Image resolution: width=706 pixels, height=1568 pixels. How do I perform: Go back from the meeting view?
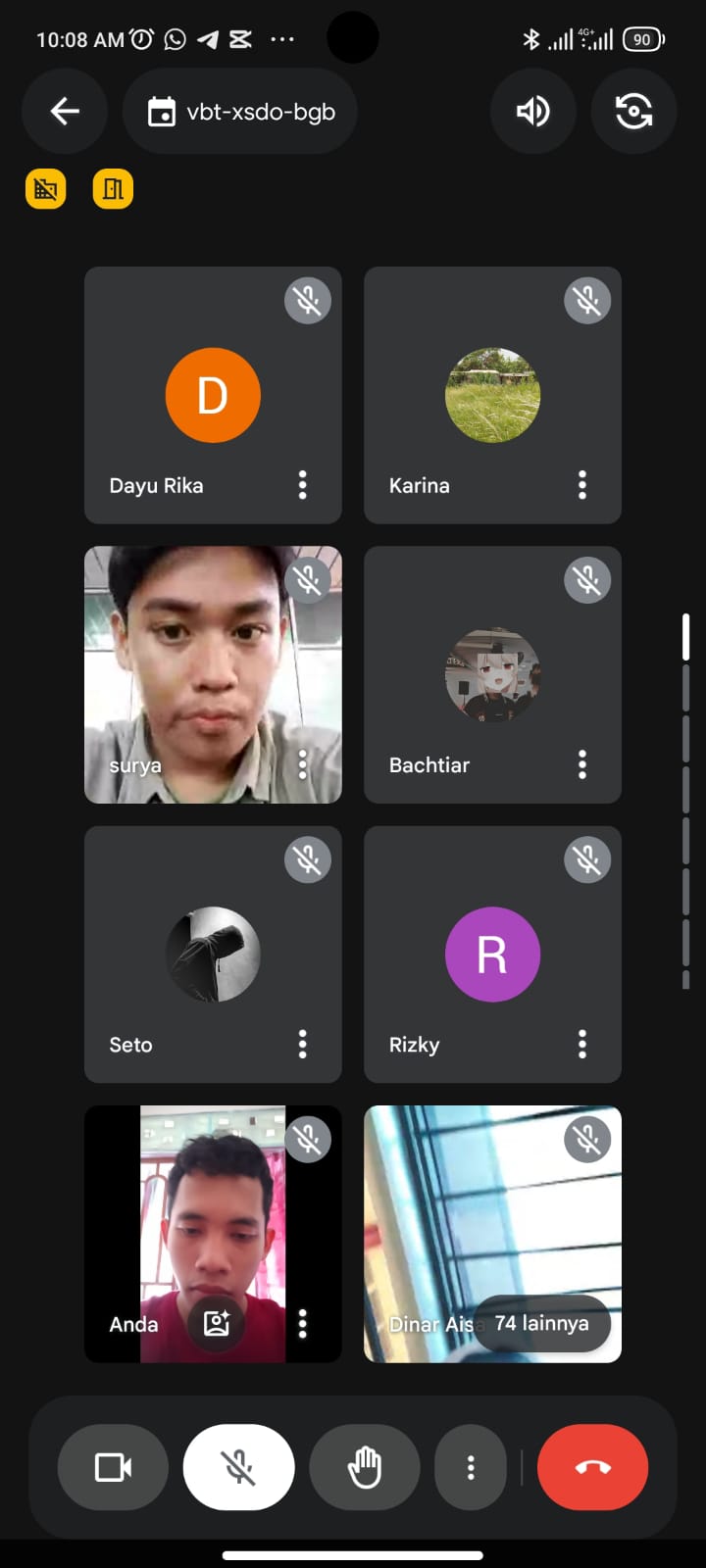[65, 112]
